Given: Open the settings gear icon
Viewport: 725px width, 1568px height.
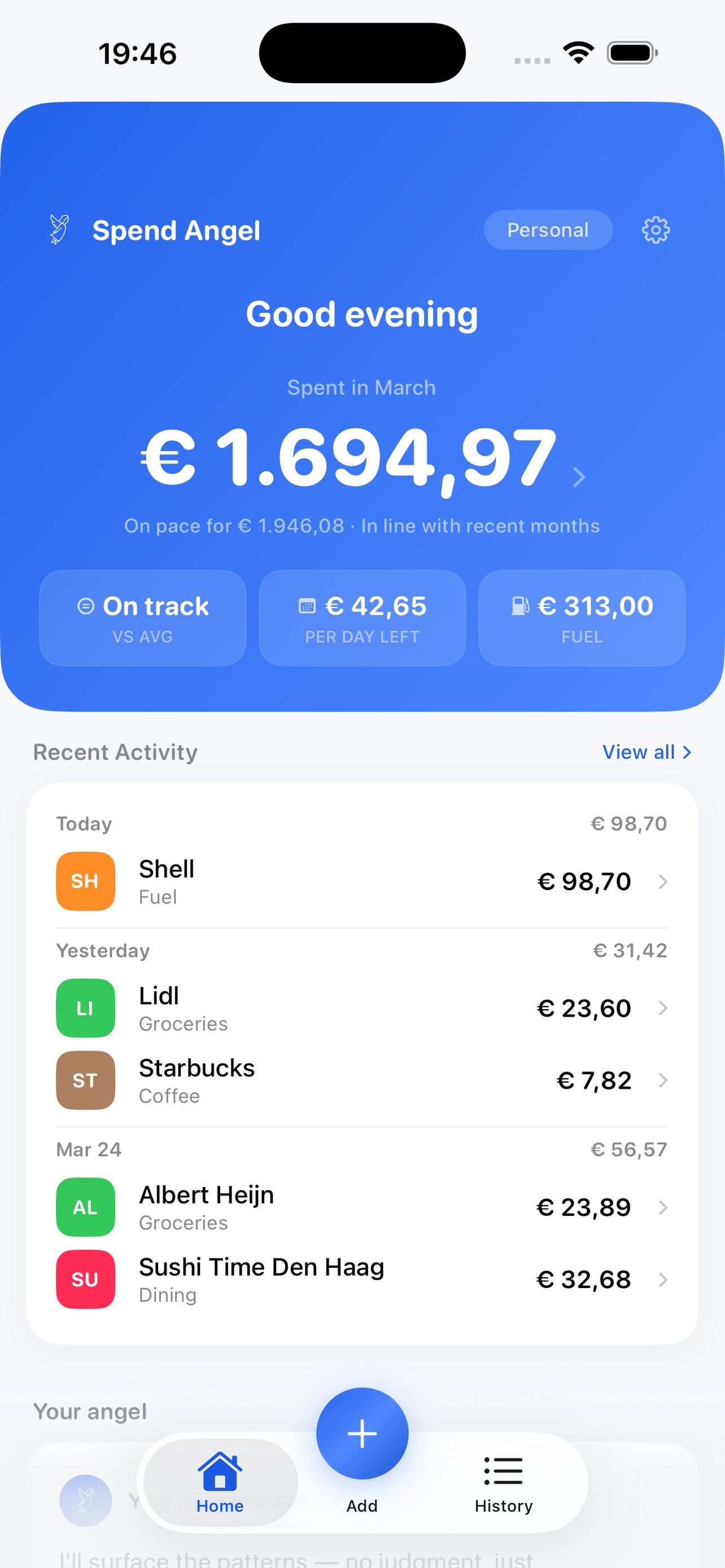Looking at the screenshot, I should pyautogui.click(x=655, y=230).
